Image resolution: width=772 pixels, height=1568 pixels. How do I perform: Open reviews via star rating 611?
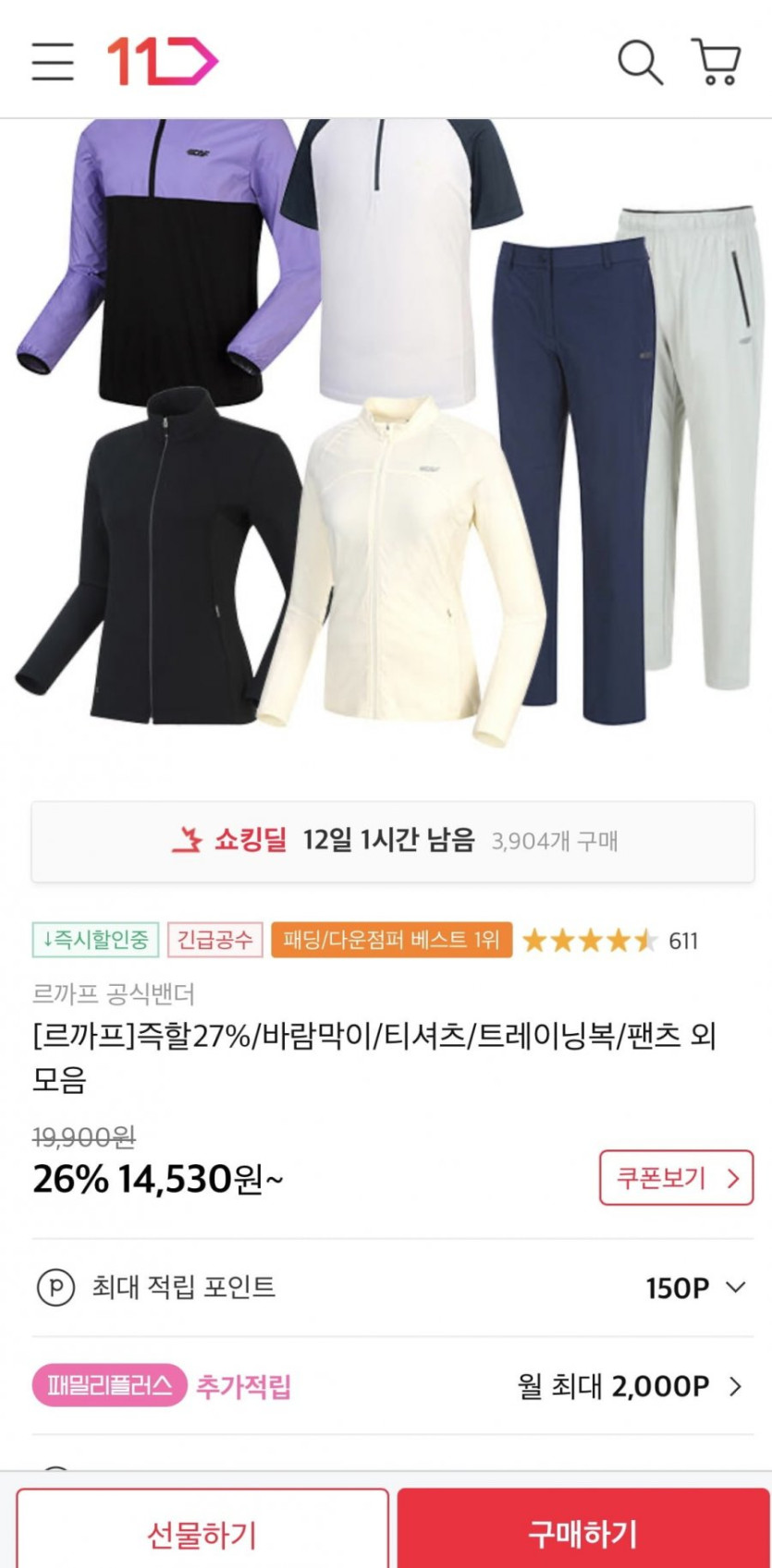(610, 941)
